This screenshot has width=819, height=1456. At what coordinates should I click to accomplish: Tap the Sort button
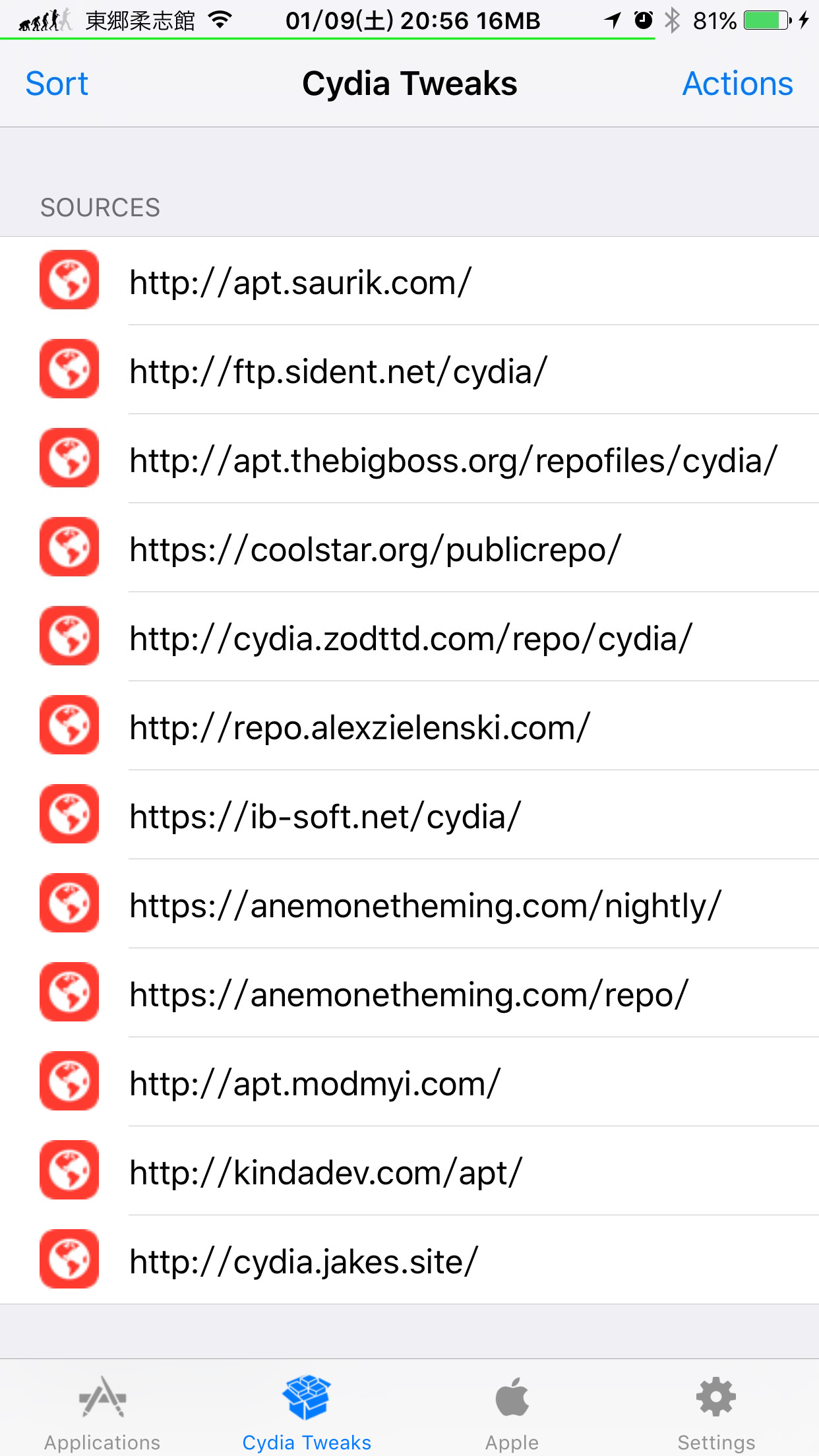(57, 84)
